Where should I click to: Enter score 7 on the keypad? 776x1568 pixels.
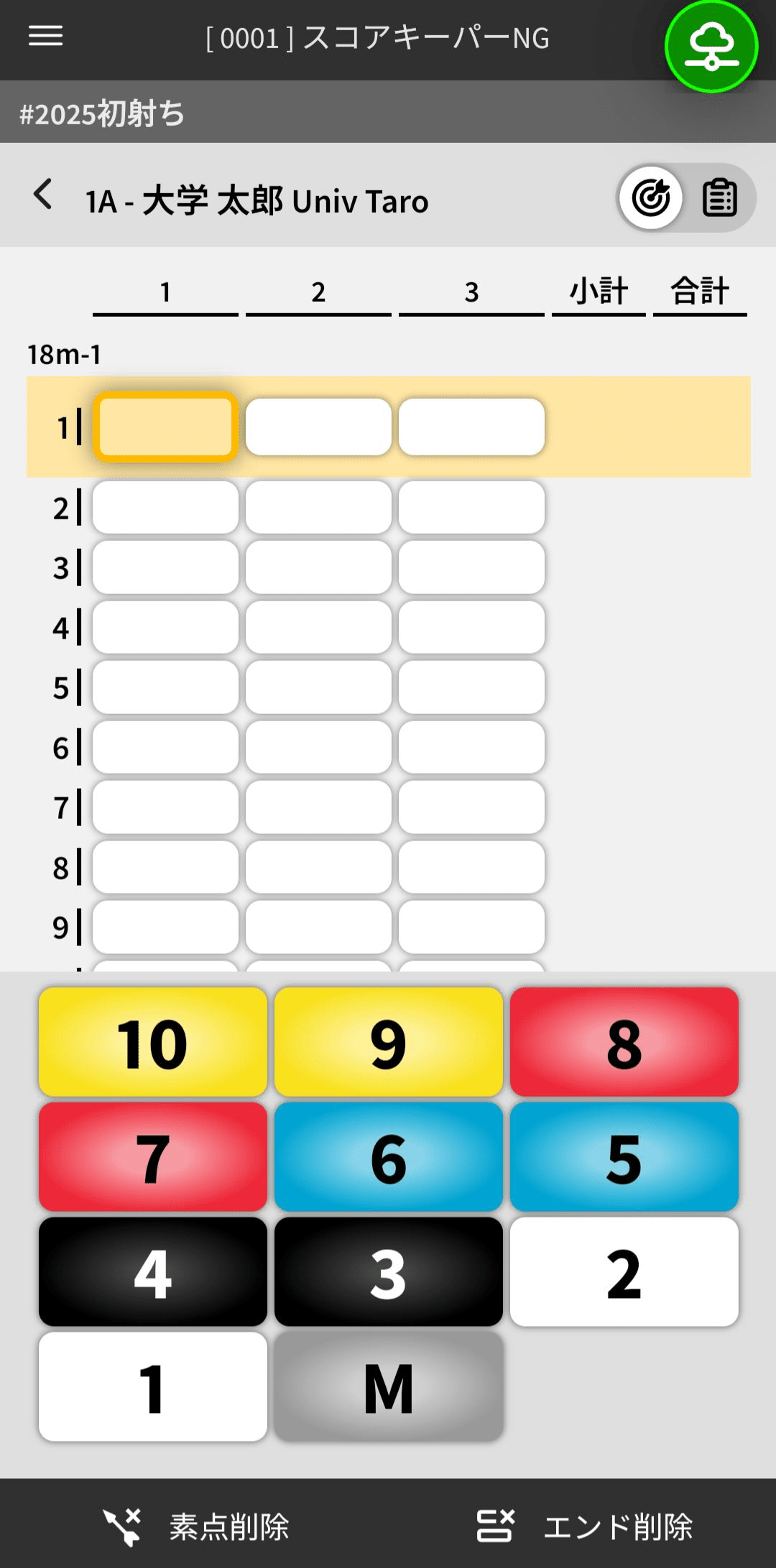(x=153, y=1156)
